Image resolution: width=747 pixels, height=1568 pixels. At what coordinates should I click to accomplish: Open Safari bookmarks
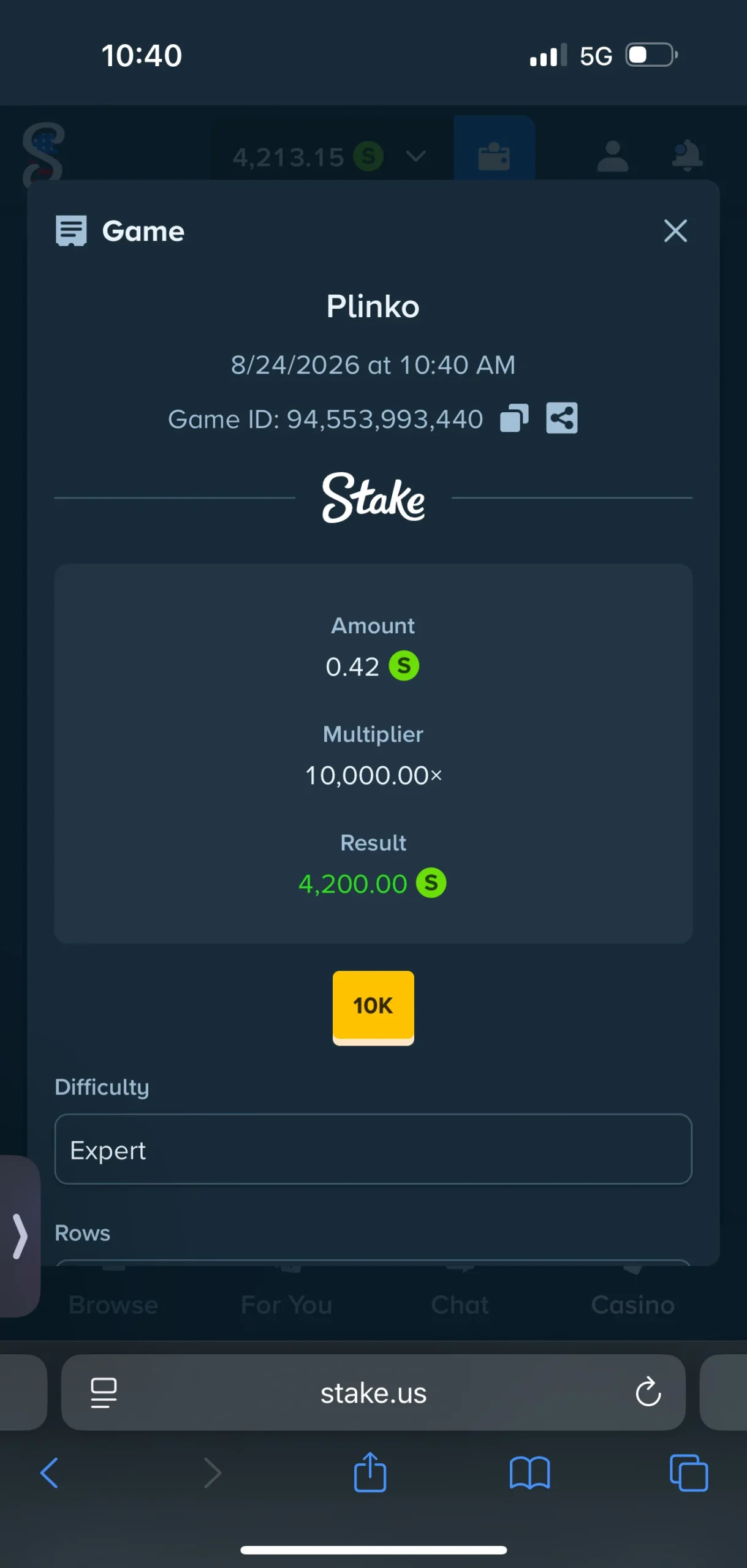[529, 1473]
